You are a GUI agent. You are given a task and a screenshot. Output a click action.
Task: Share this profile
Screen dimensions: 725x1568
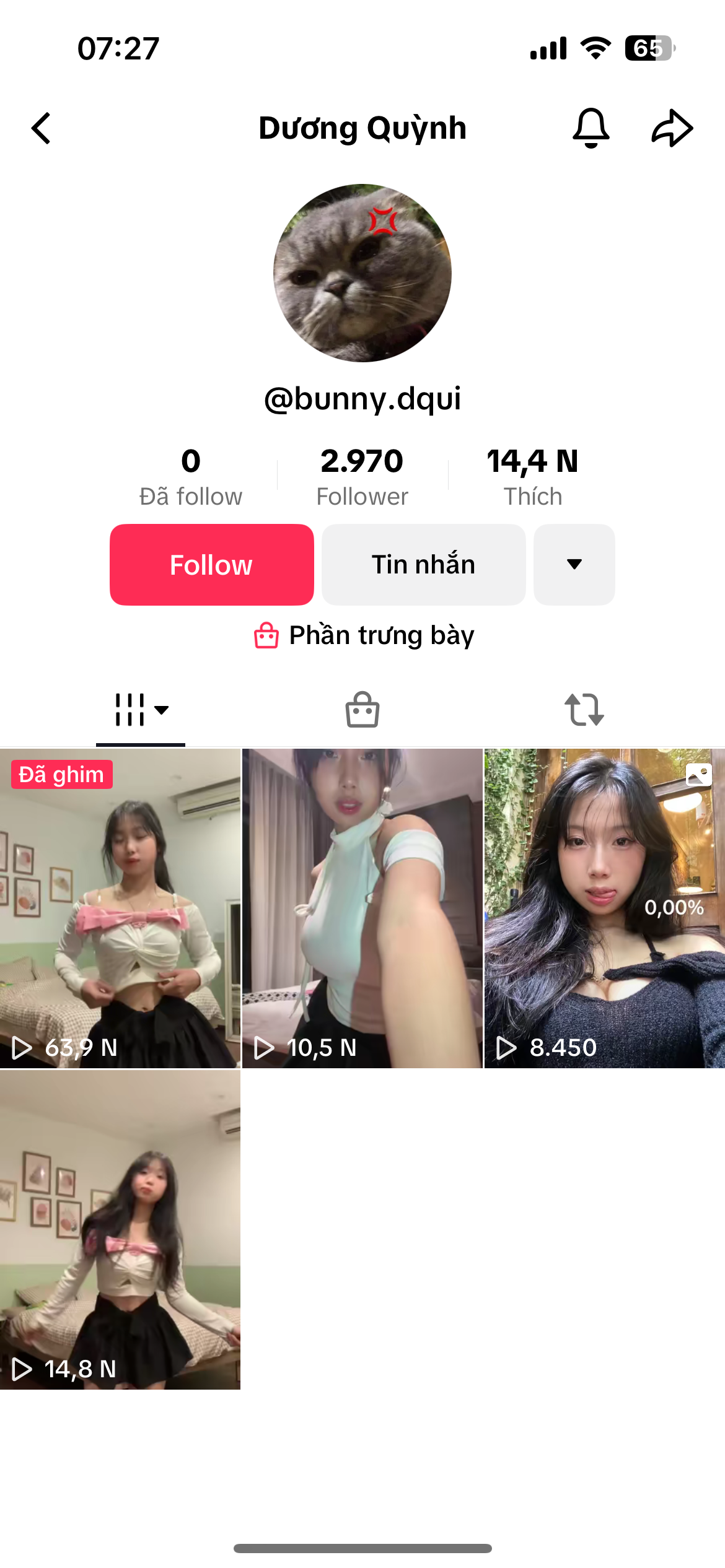pos(672,128)
